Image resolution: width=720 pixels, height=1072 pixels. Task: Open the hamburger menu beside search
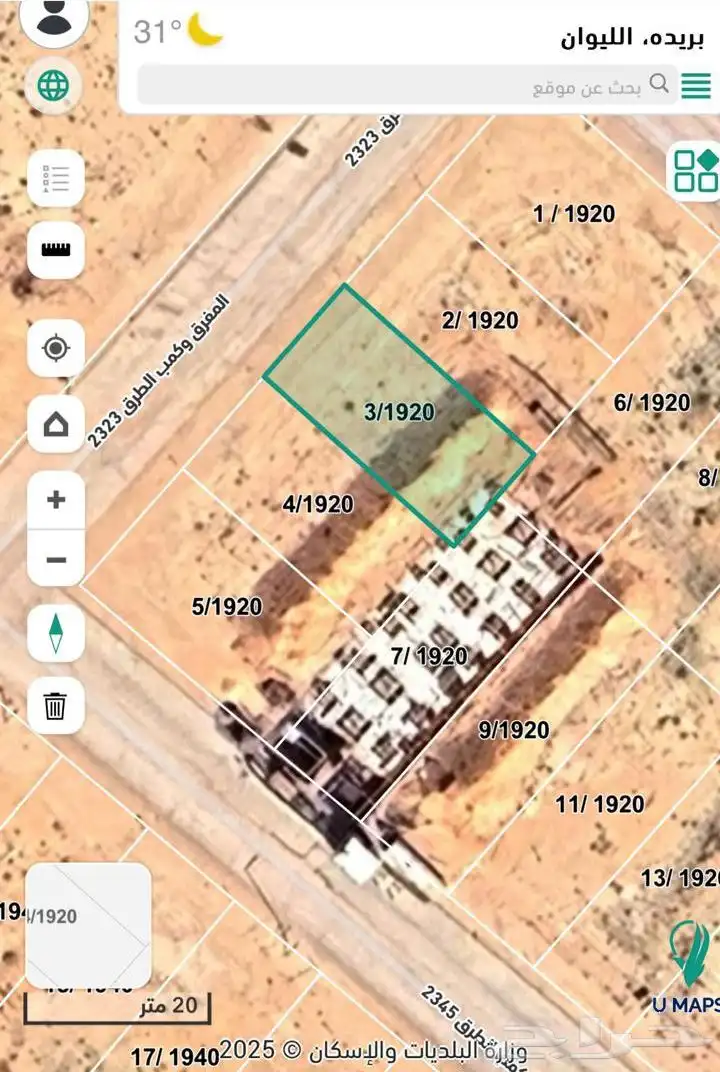(696, 86)
